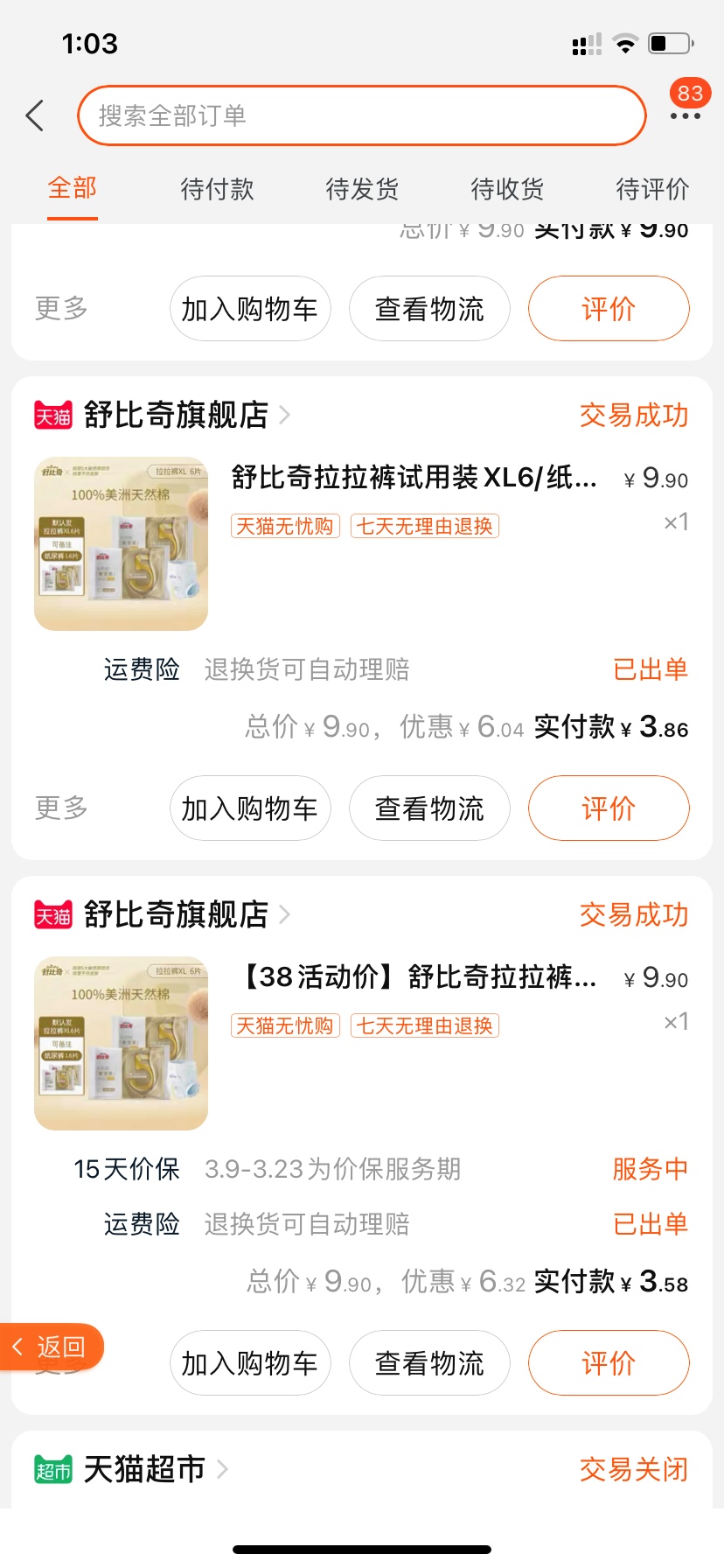
Task: Select the 全部 orders tab
Action: click(x=73, y=189)
